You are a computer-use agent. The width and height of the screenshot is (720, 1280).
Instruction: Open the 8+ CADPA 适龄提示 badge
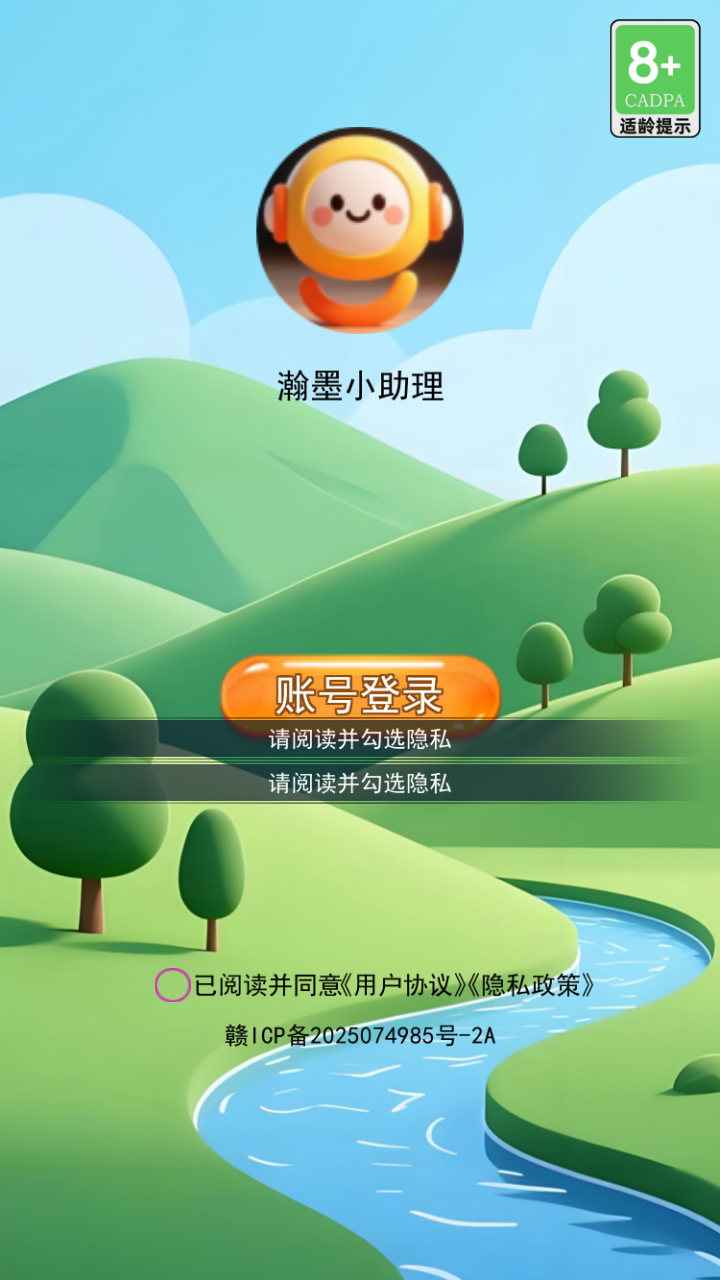[655, 79]
